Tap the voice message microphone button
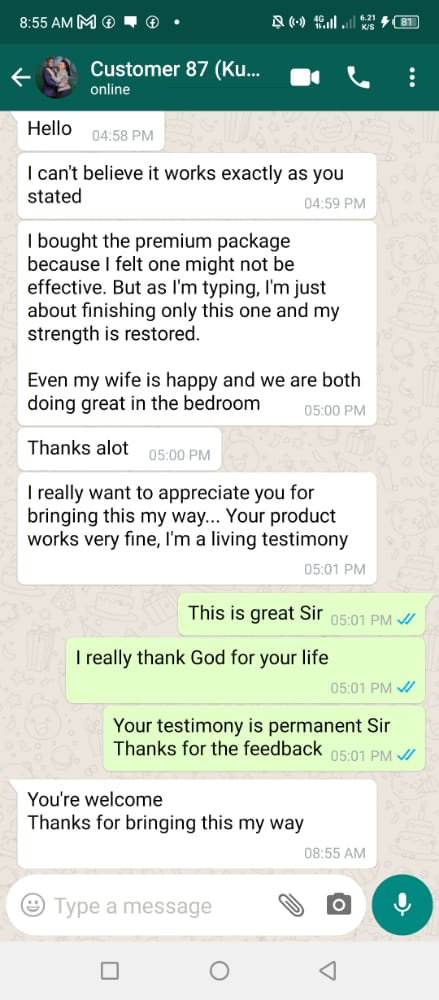 coord(402,904)
